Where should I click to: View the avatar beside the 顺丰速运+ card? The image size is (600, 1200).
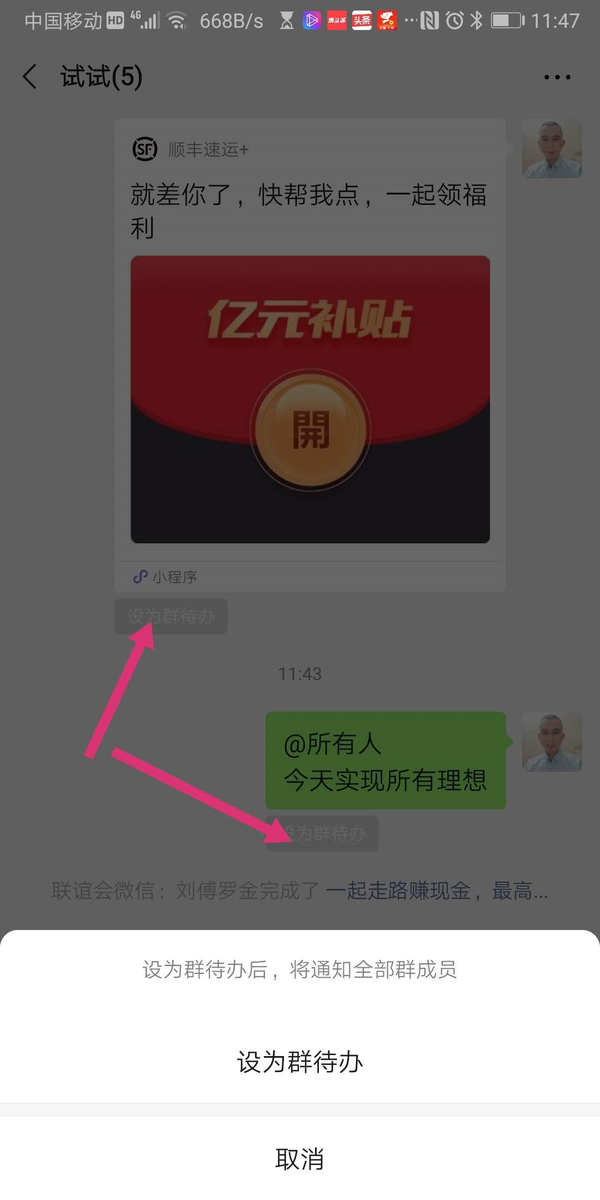552,149
